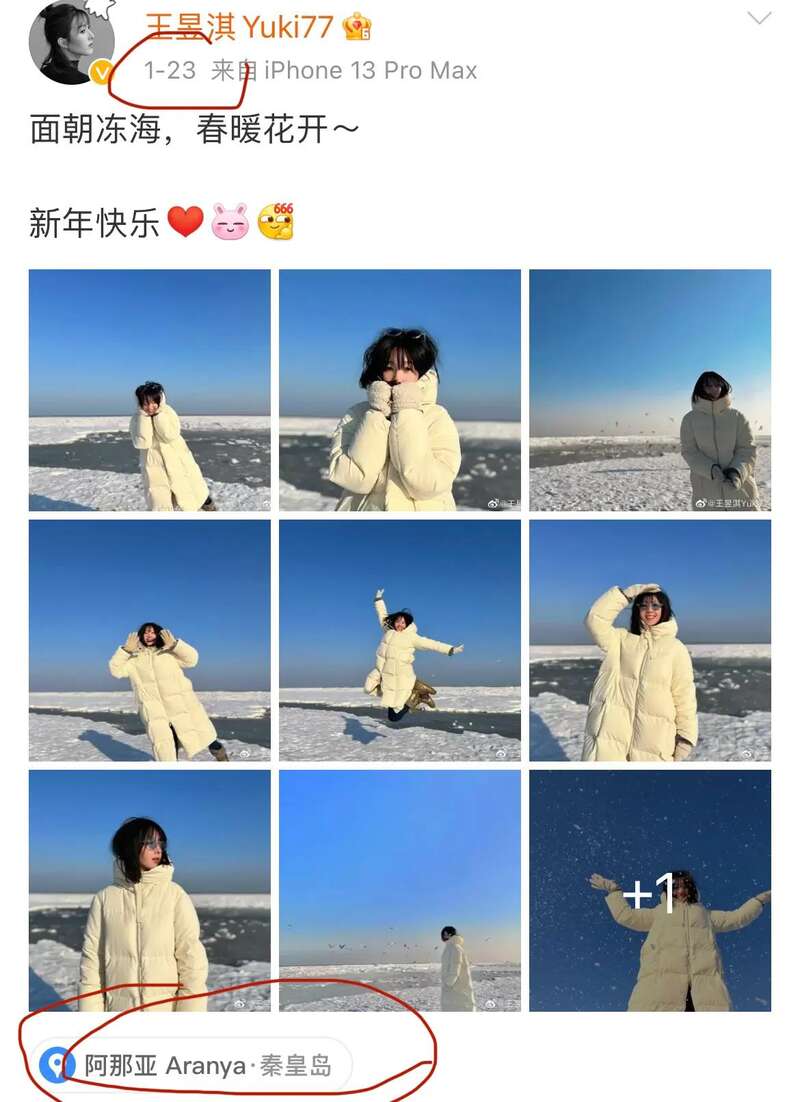Viewport: 800px width, 1102px height.
Task: Open the 王昱淇 Yuki77 username link
Action: pos(240,27)
